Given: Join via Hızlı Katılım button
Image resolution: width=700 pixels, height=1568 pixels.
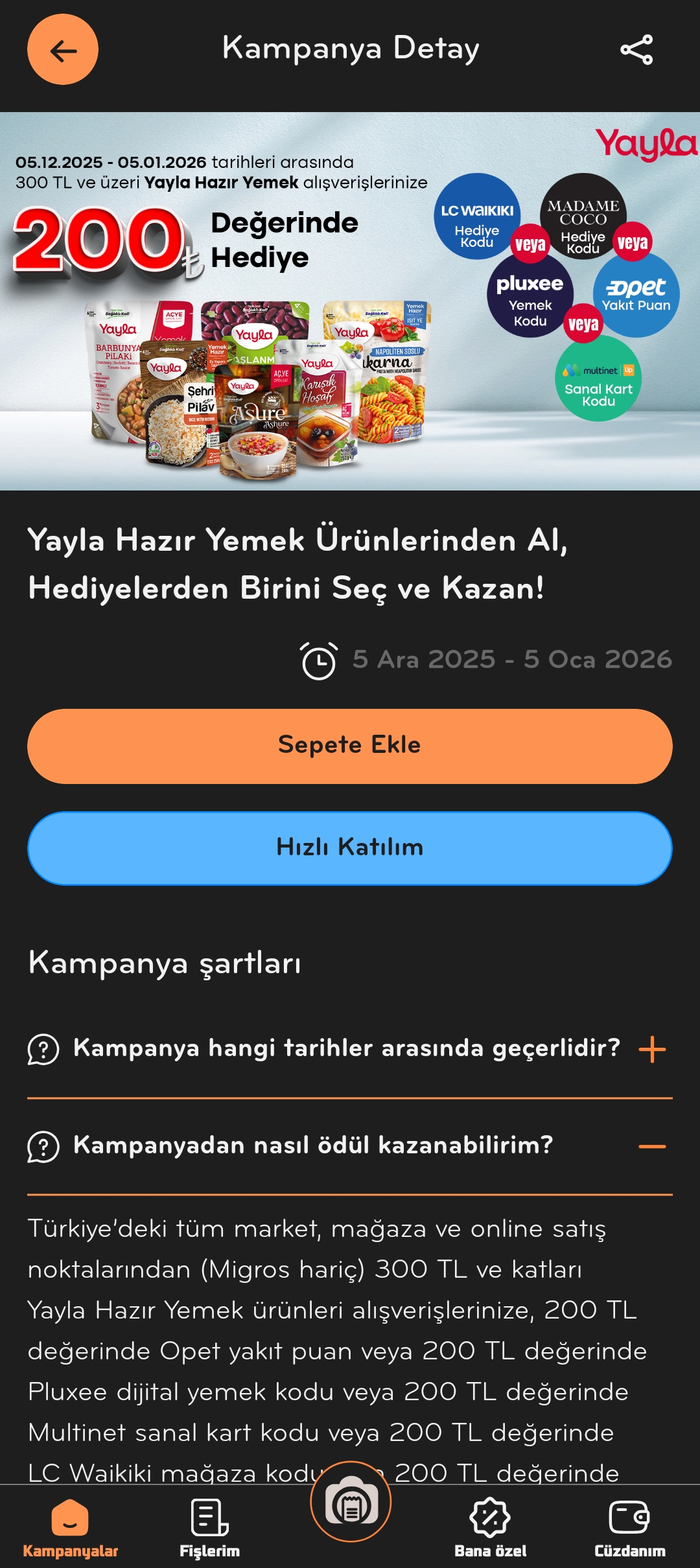Looking at the screenshot, I should (350, 847).
